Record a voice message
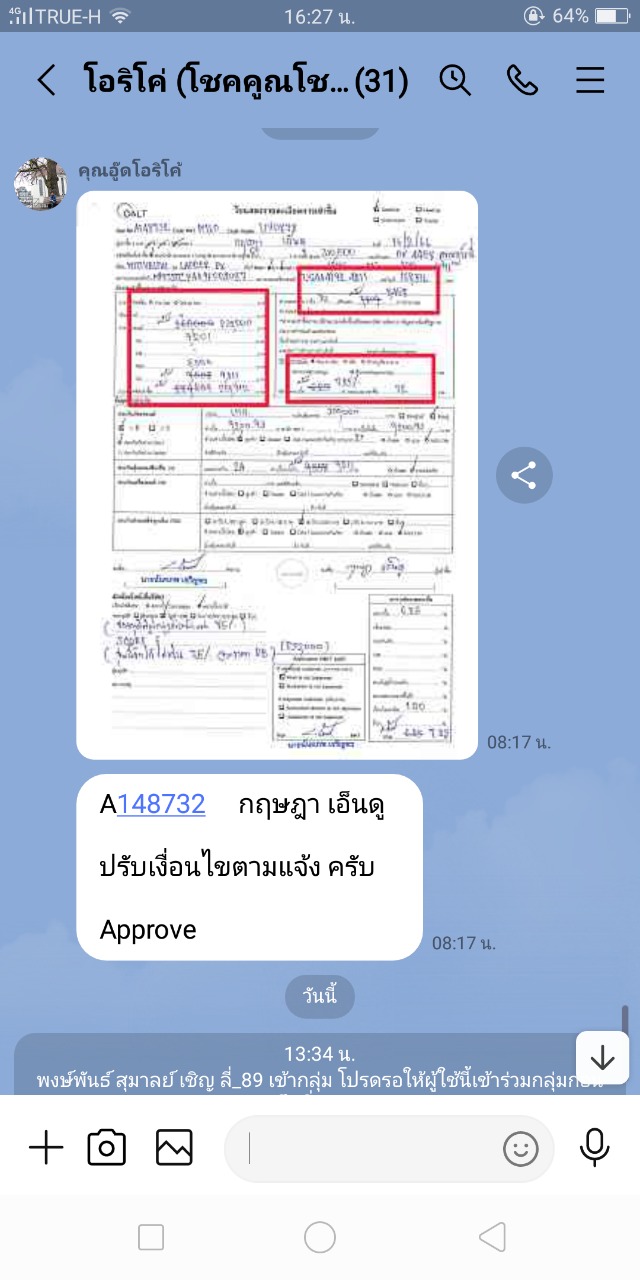The image size is (640, 1280). (594, 1148)
